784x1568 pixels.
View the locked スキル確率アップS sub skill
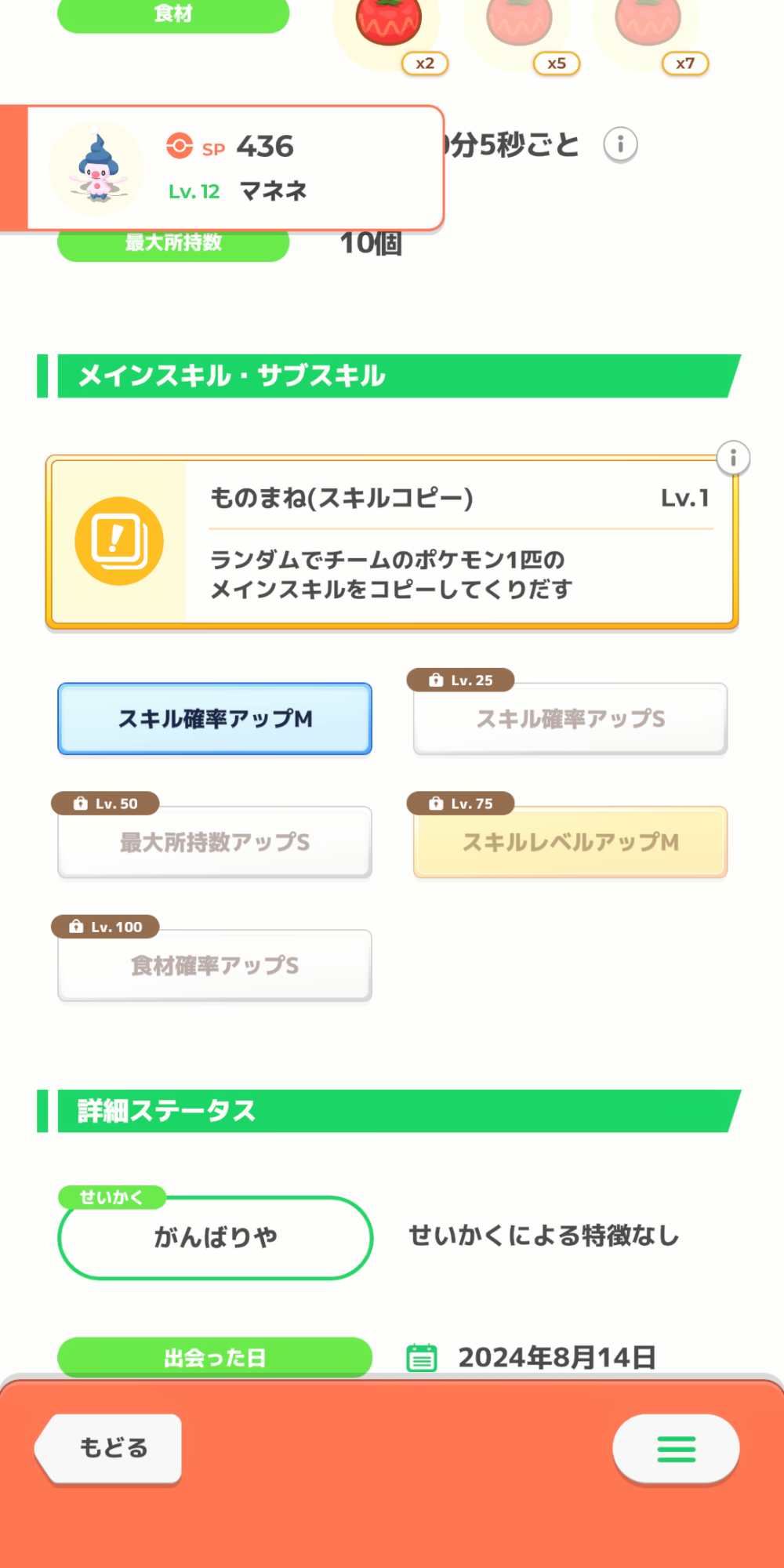(571, 719)
